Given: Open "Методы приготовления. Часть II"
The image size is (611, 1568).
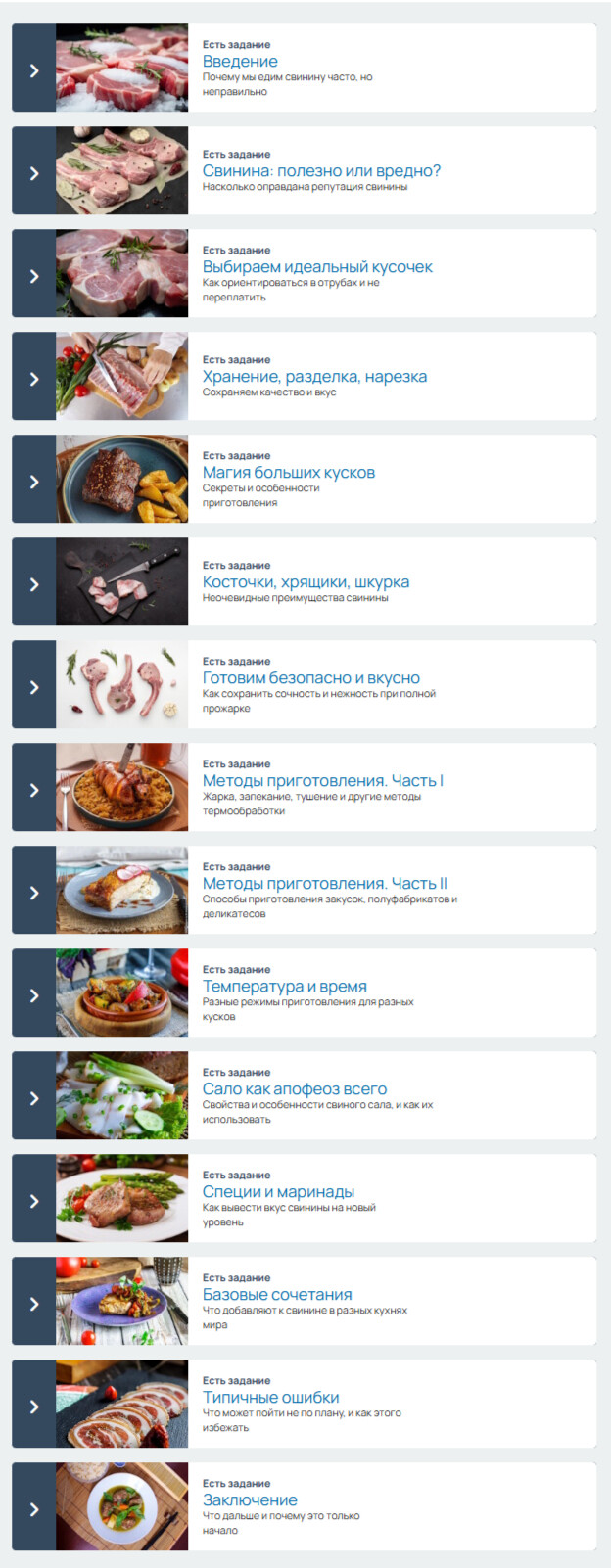Looking at the screenshot, I should 324,884.
